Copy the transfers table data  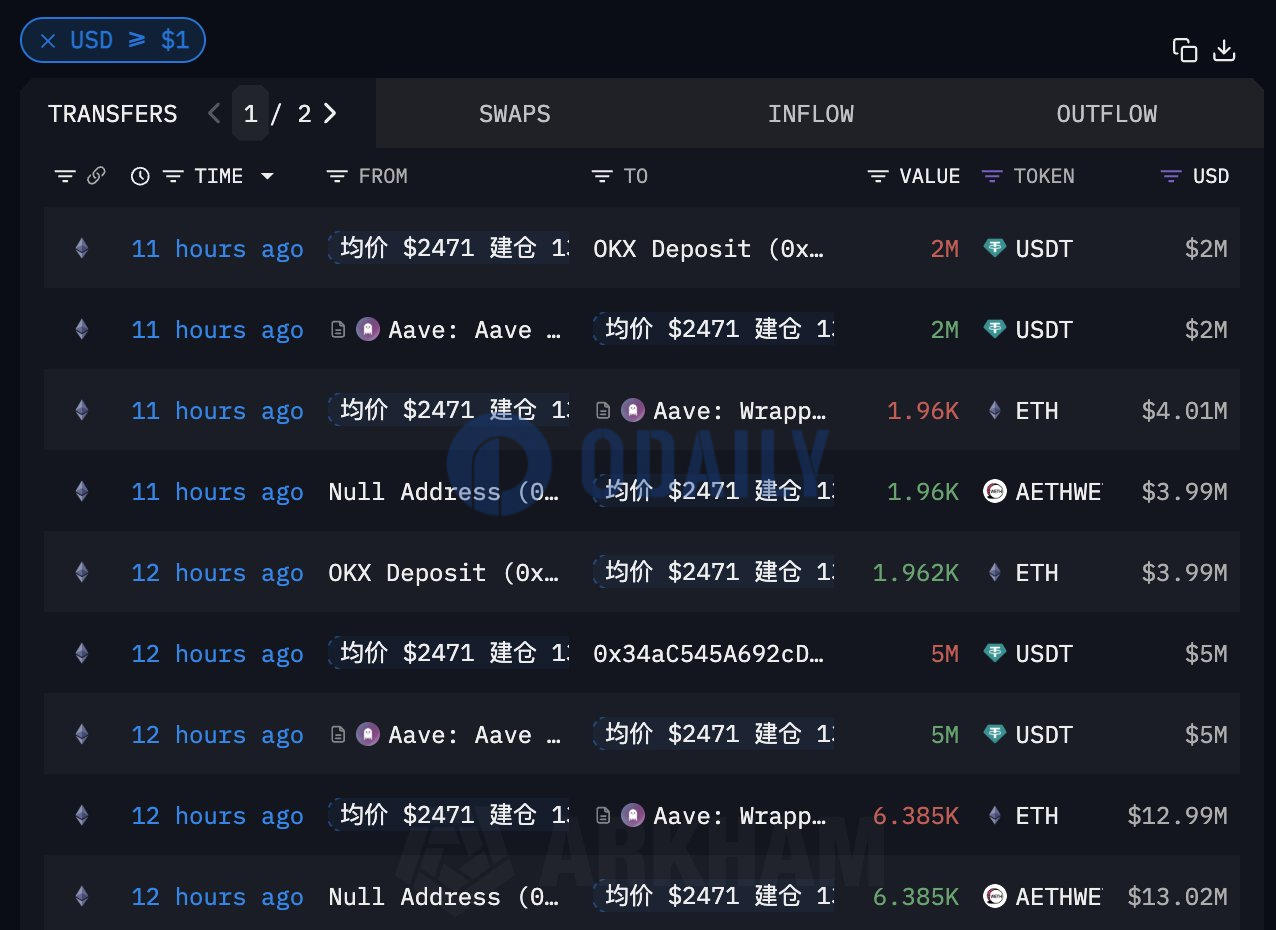tap(1185, 50)
